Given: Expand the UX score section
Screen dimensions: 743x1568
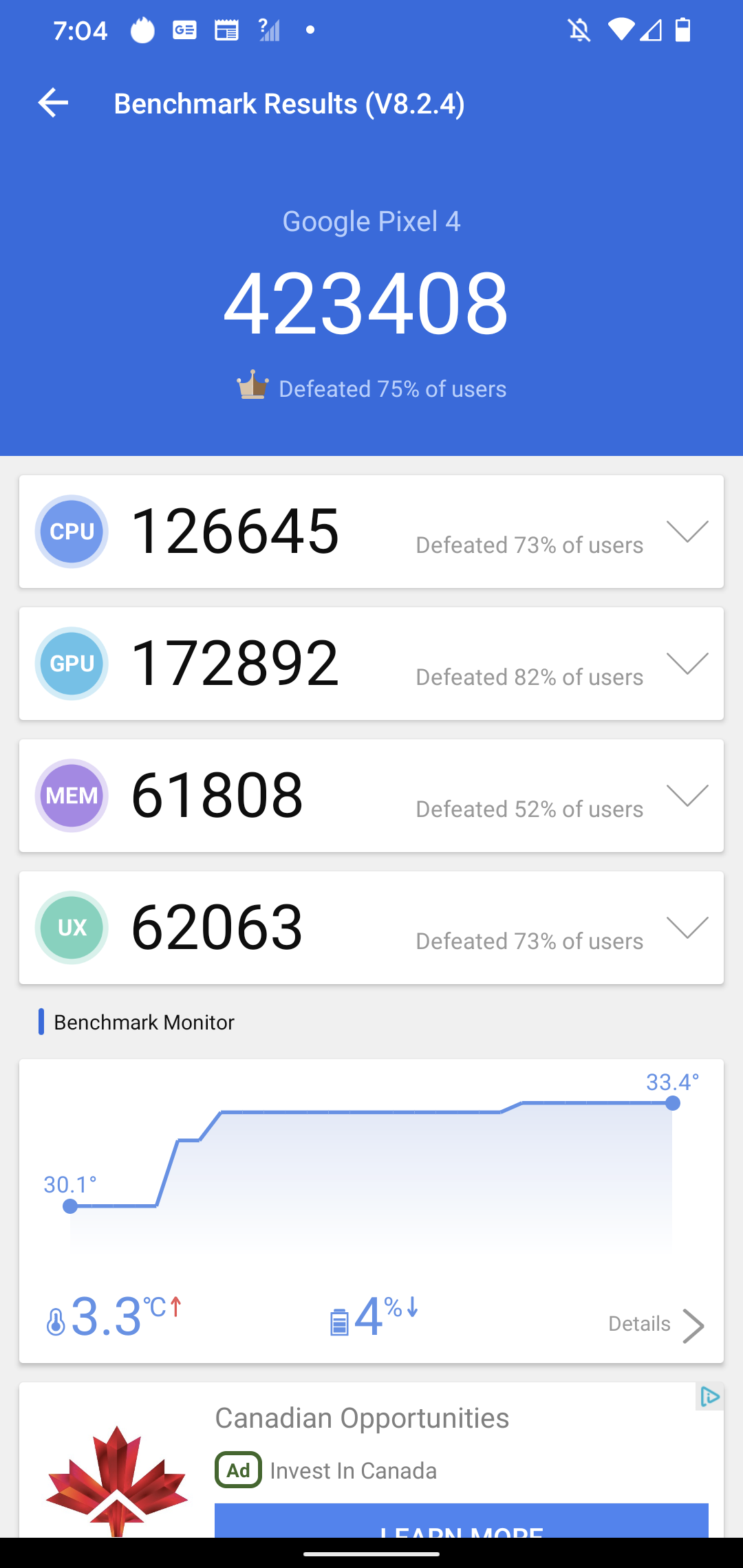Looking at the screenshot, I should click(x=687, y=928).
